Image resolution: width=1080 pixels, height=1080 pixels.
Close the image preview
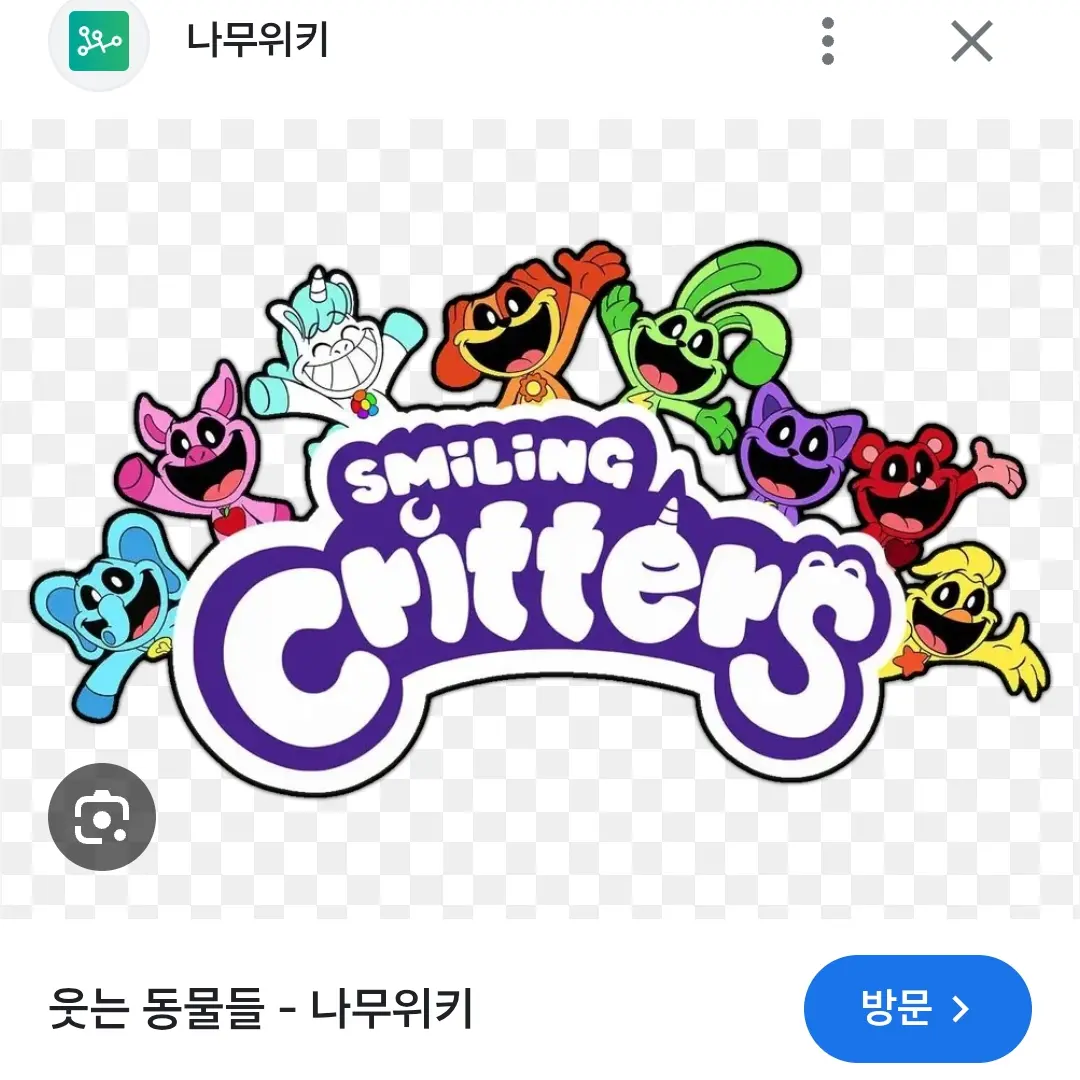click(x=970, y=42)
